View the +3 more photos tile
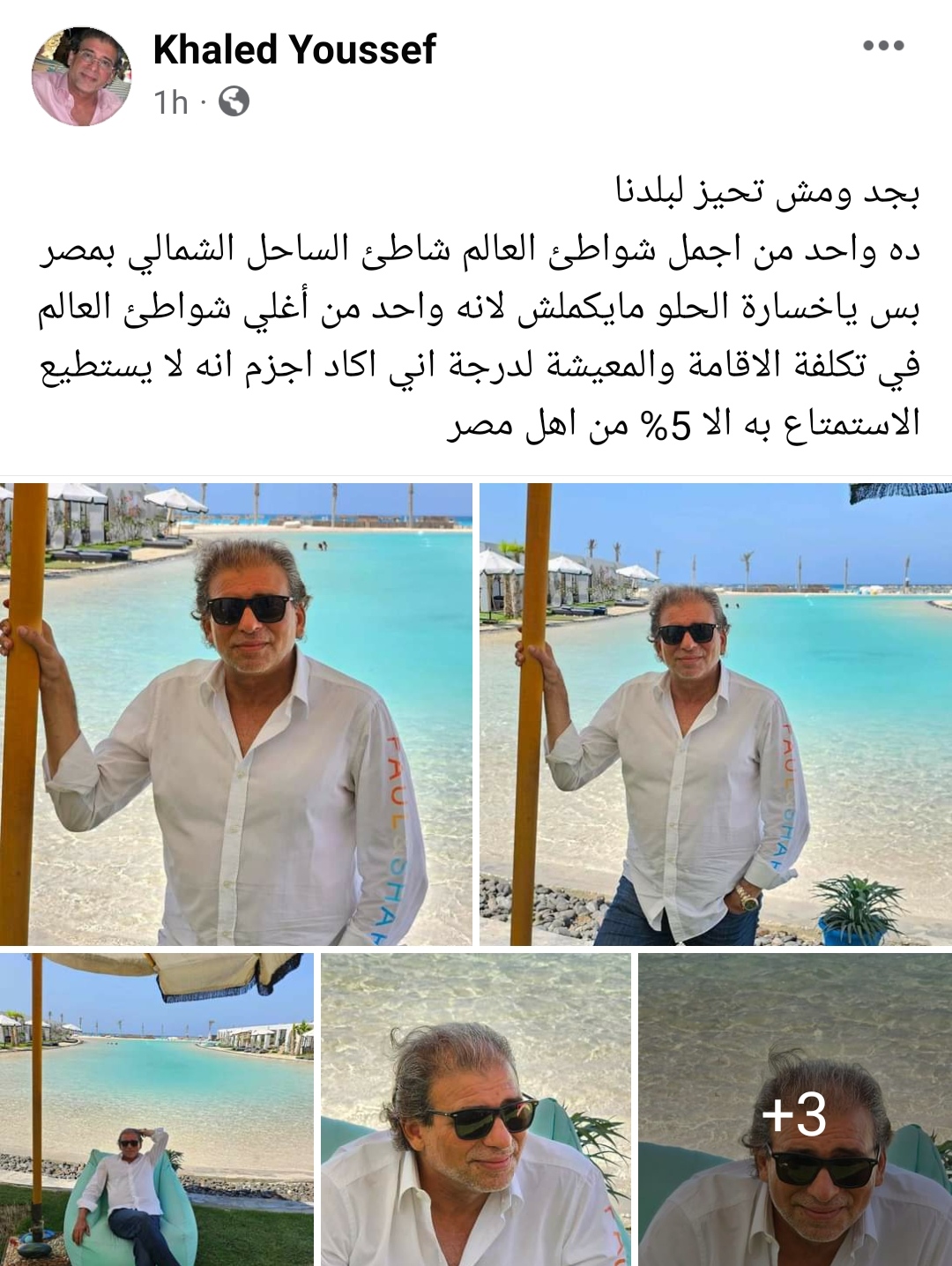 click(x=794, y=1109)
